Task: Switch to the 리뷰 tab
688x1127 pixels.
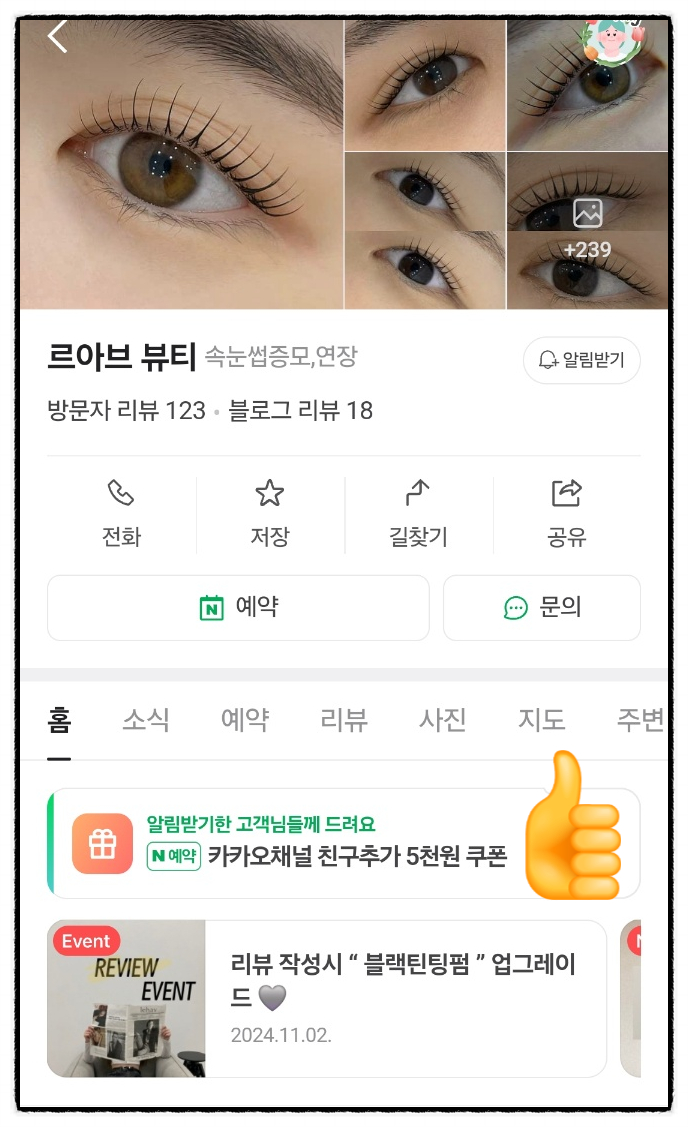Action: click(x=344, y=719)
